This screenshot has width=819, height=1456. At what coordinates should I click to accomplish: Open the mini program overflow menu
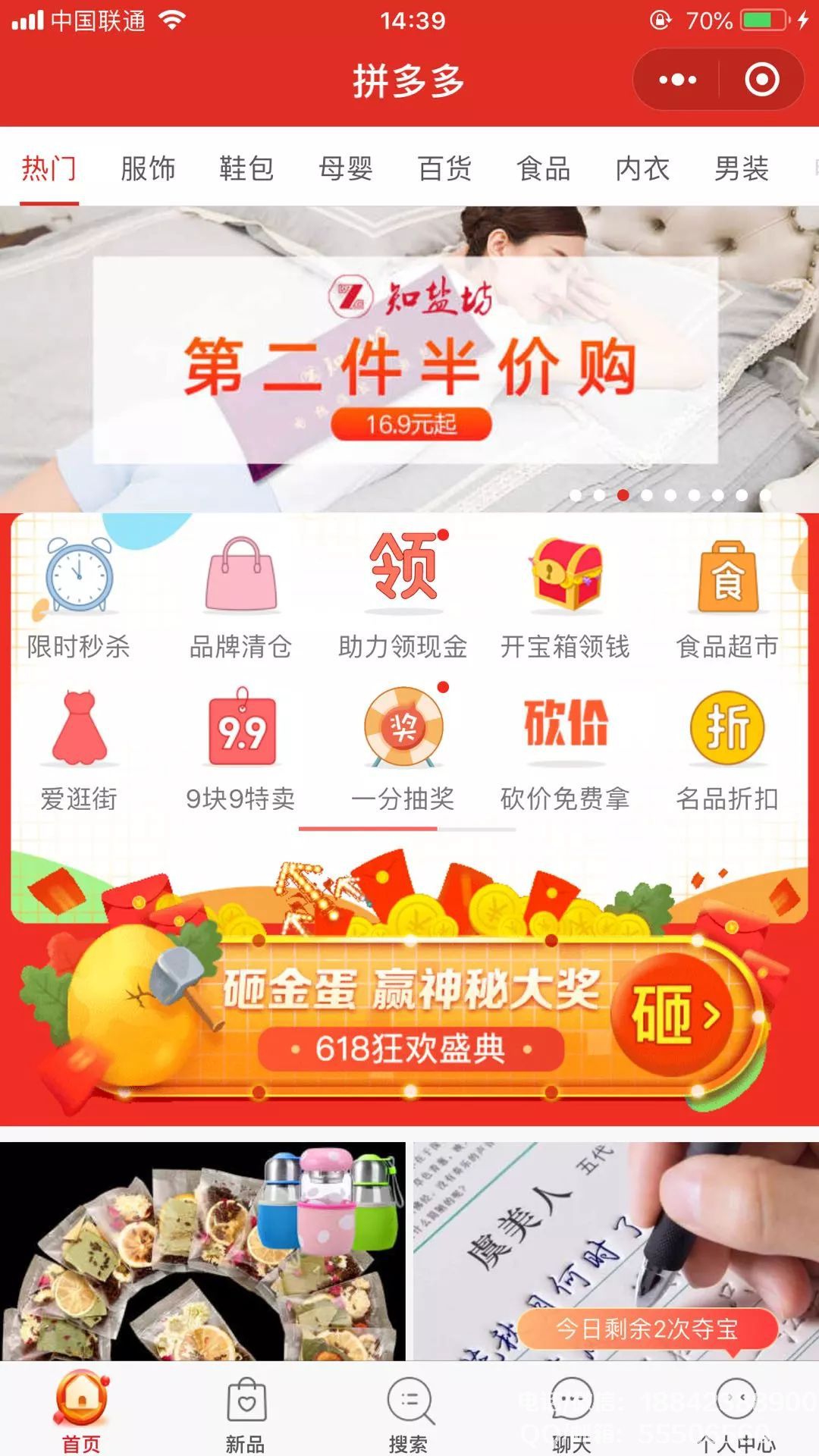[x=677, y=80]
